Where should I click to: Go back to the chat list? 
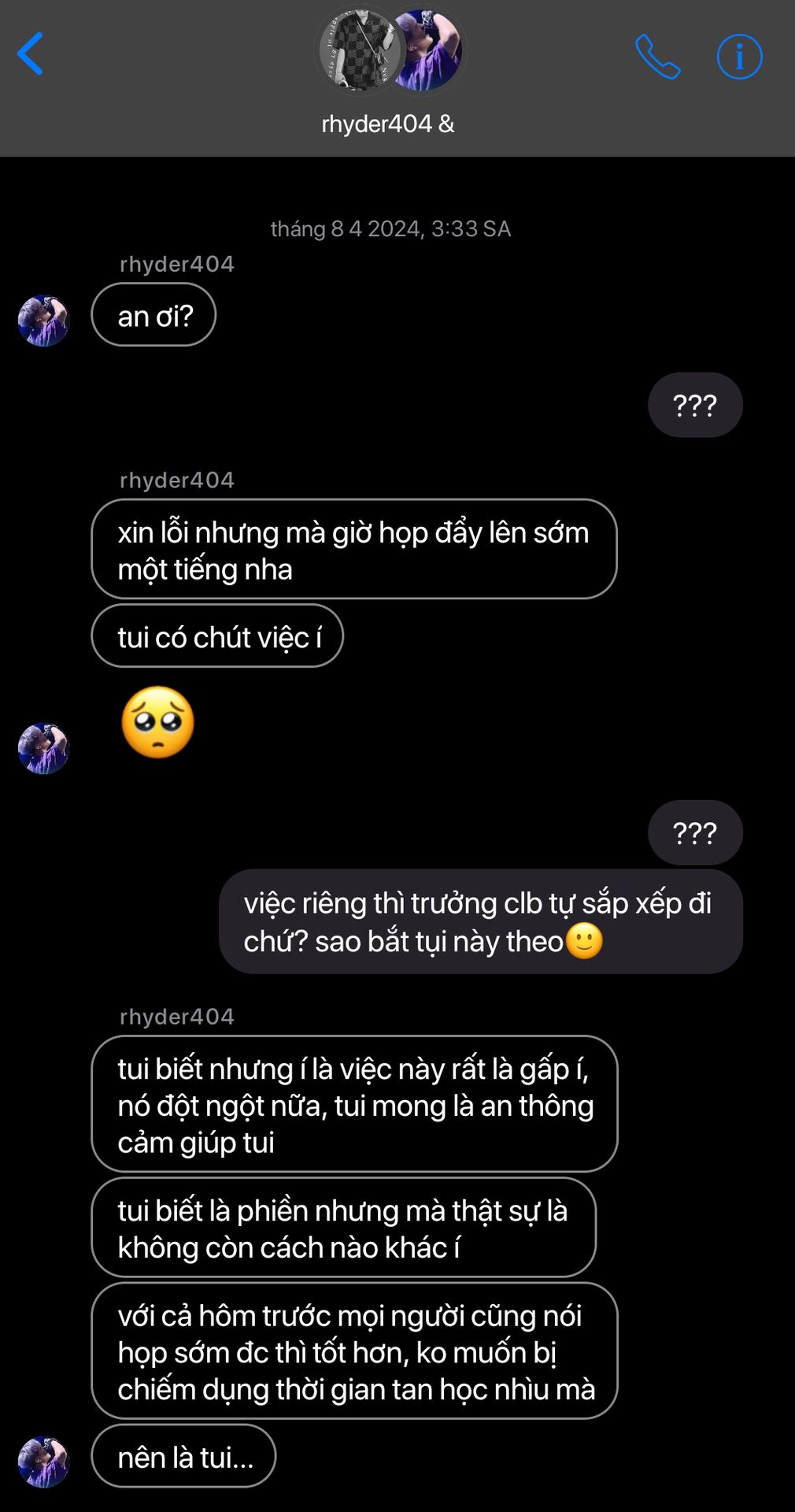coord(31,54)
